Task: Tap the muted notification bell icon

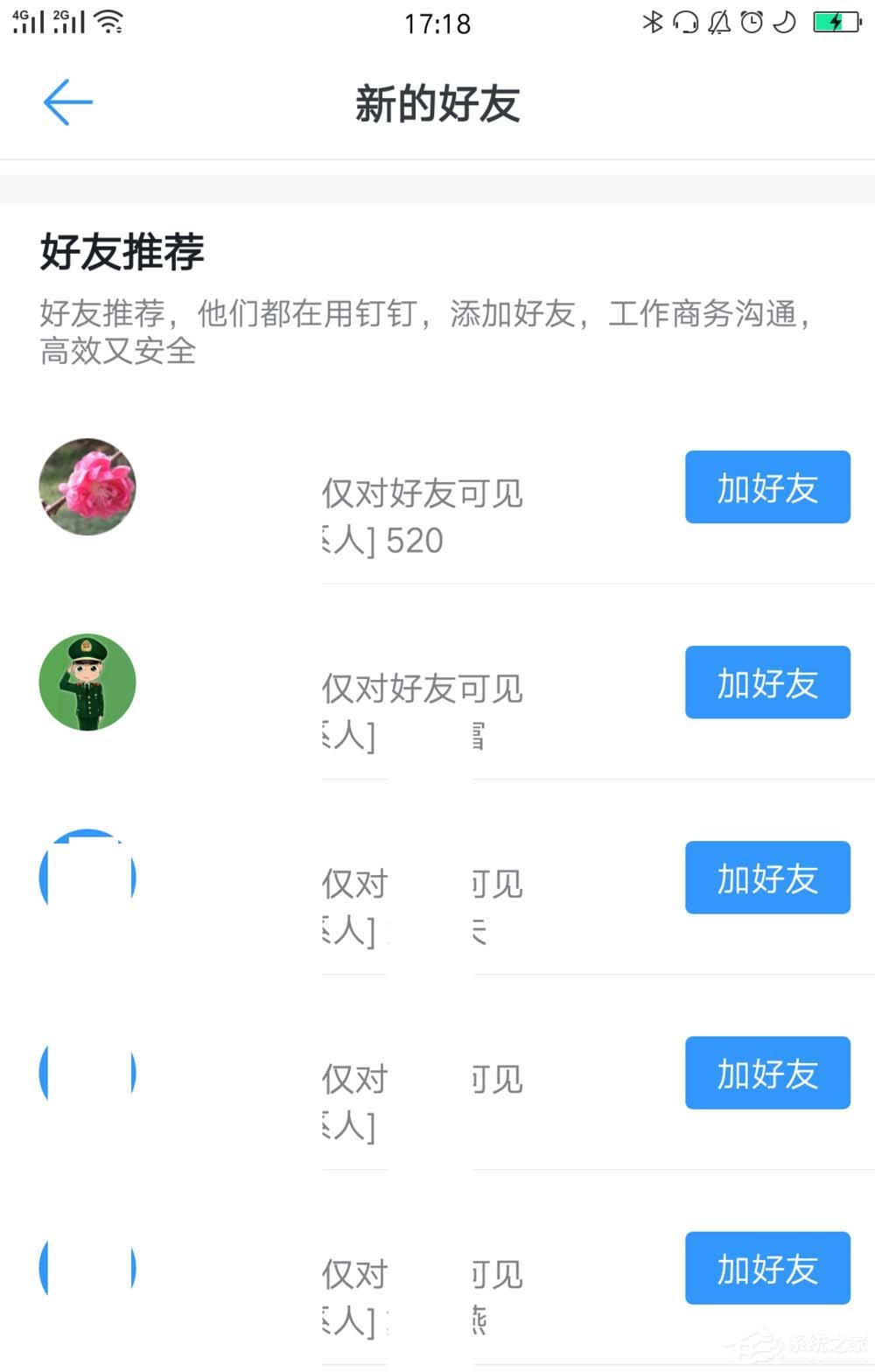Action: tap(717, 22)
